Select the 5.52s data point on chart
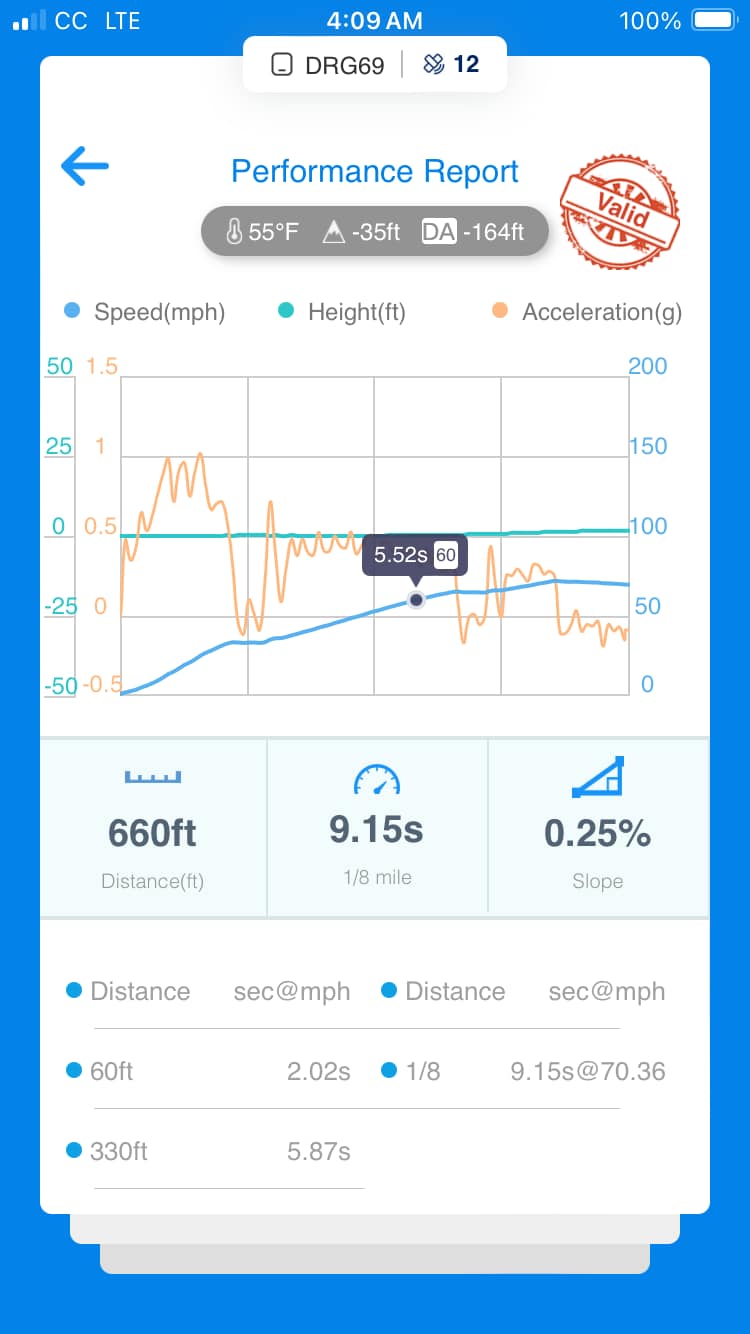This screenshot has width=750, height=1334. [x=416, y=600]
